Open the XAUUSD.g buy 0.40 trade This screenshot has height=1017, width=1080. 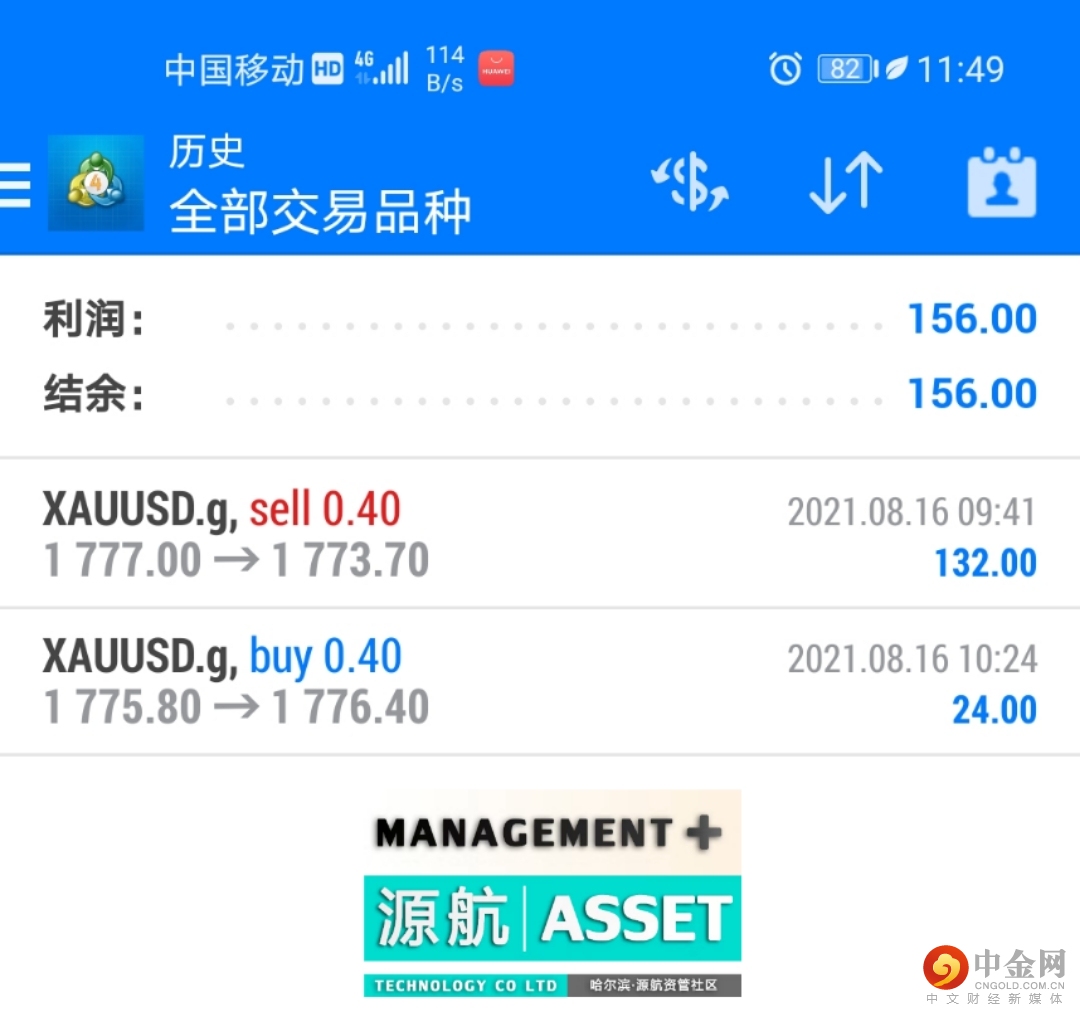(540, 683)
